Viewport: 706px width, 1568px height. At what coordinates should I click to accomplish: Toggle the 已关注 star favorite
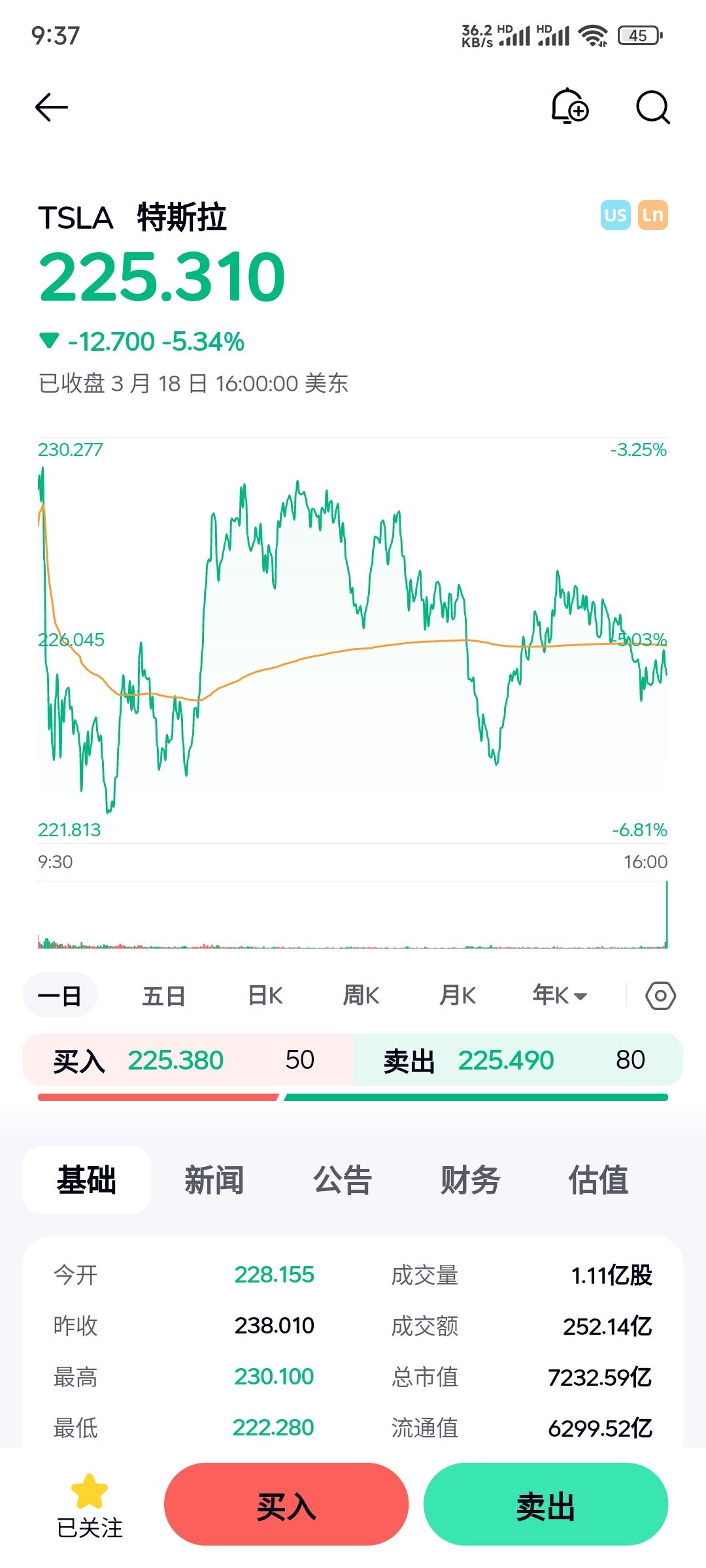click(90, 1505)
